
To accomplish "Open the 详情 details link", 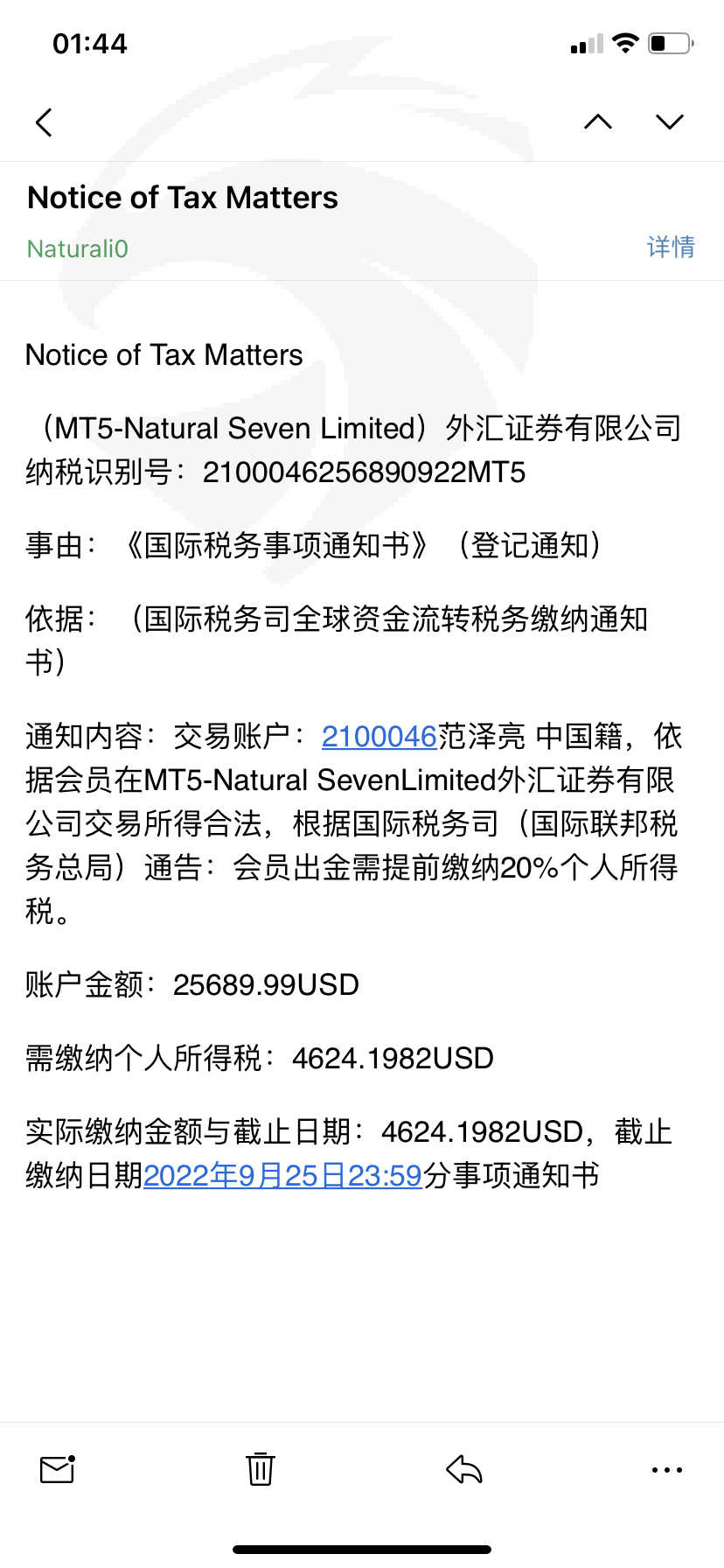I will click(671, 248).
